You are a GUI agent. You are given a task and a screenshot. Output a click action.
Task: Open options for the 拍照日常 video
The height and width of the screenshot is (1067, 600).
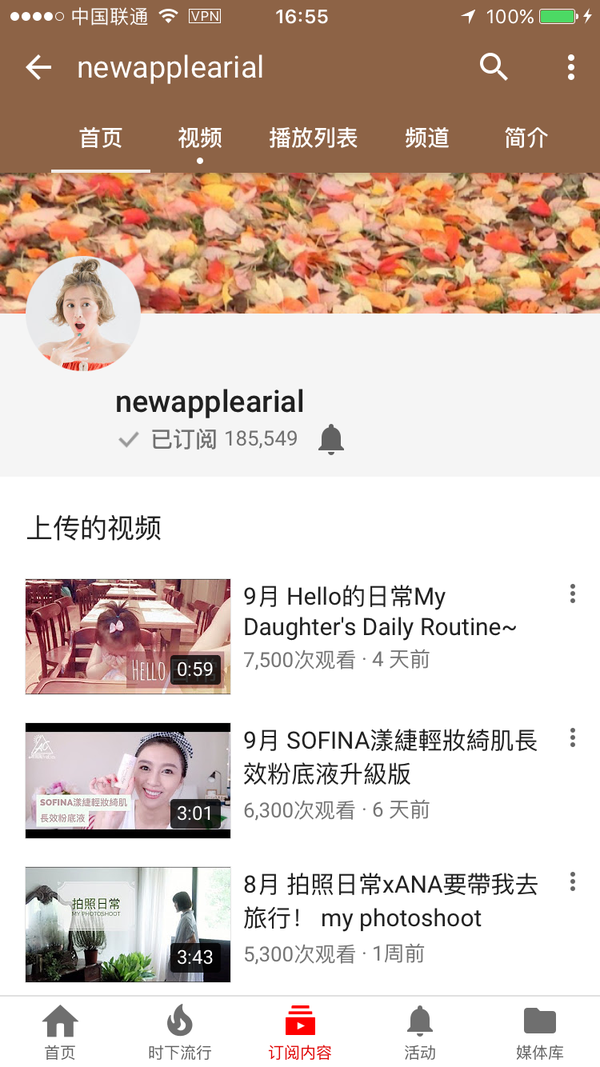tap(572, 882)
